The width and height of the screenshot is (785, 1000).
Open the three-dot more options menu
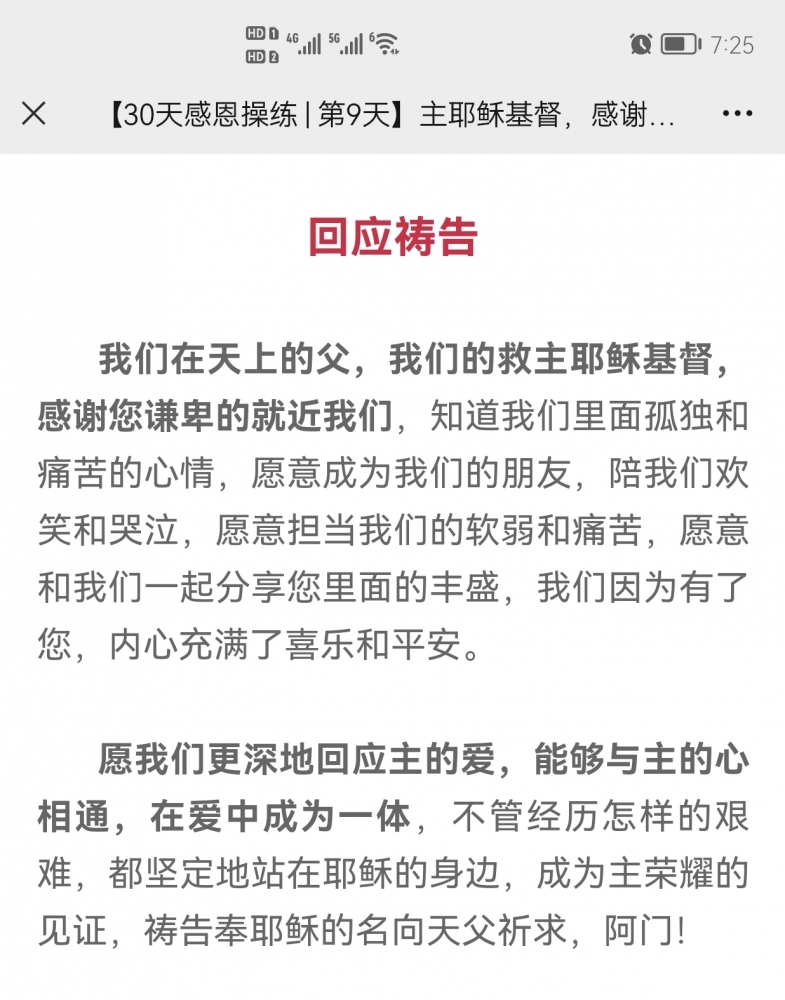coord(737,114)
